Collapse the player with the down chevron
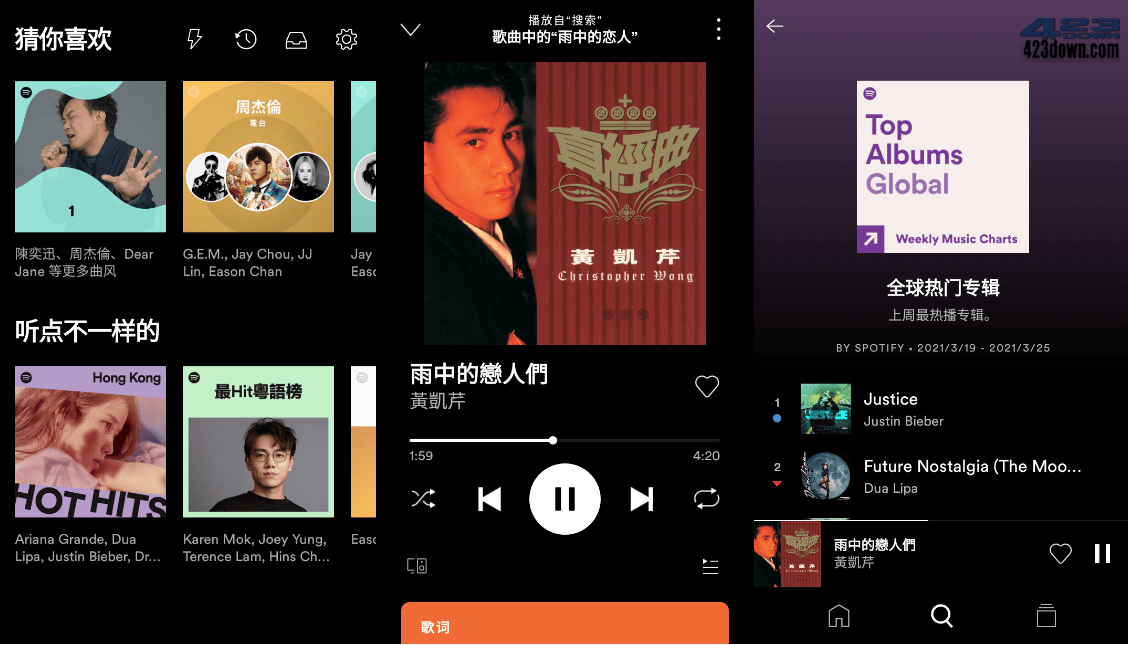 tap(410, 29)
